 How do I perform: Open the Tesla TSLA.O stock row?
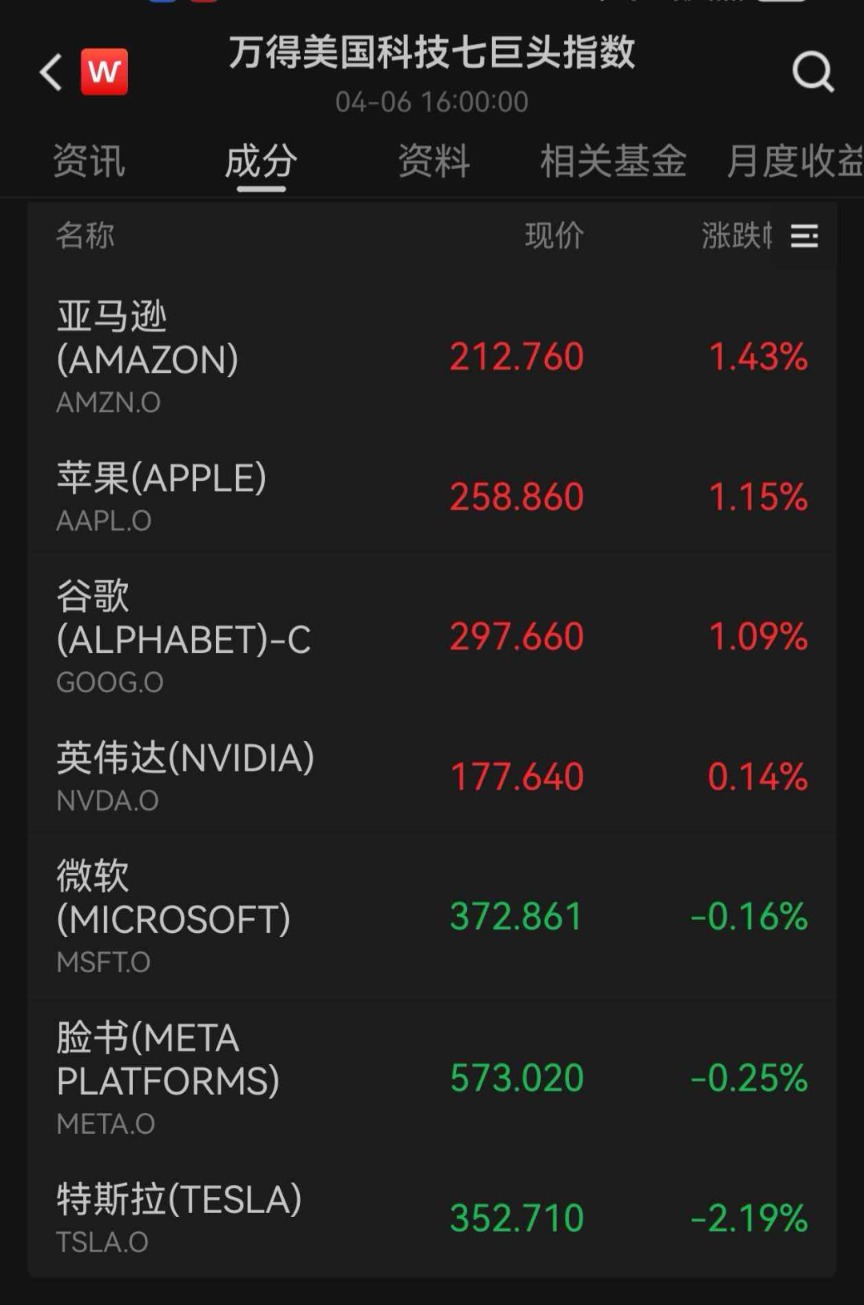pos(430,1218)
